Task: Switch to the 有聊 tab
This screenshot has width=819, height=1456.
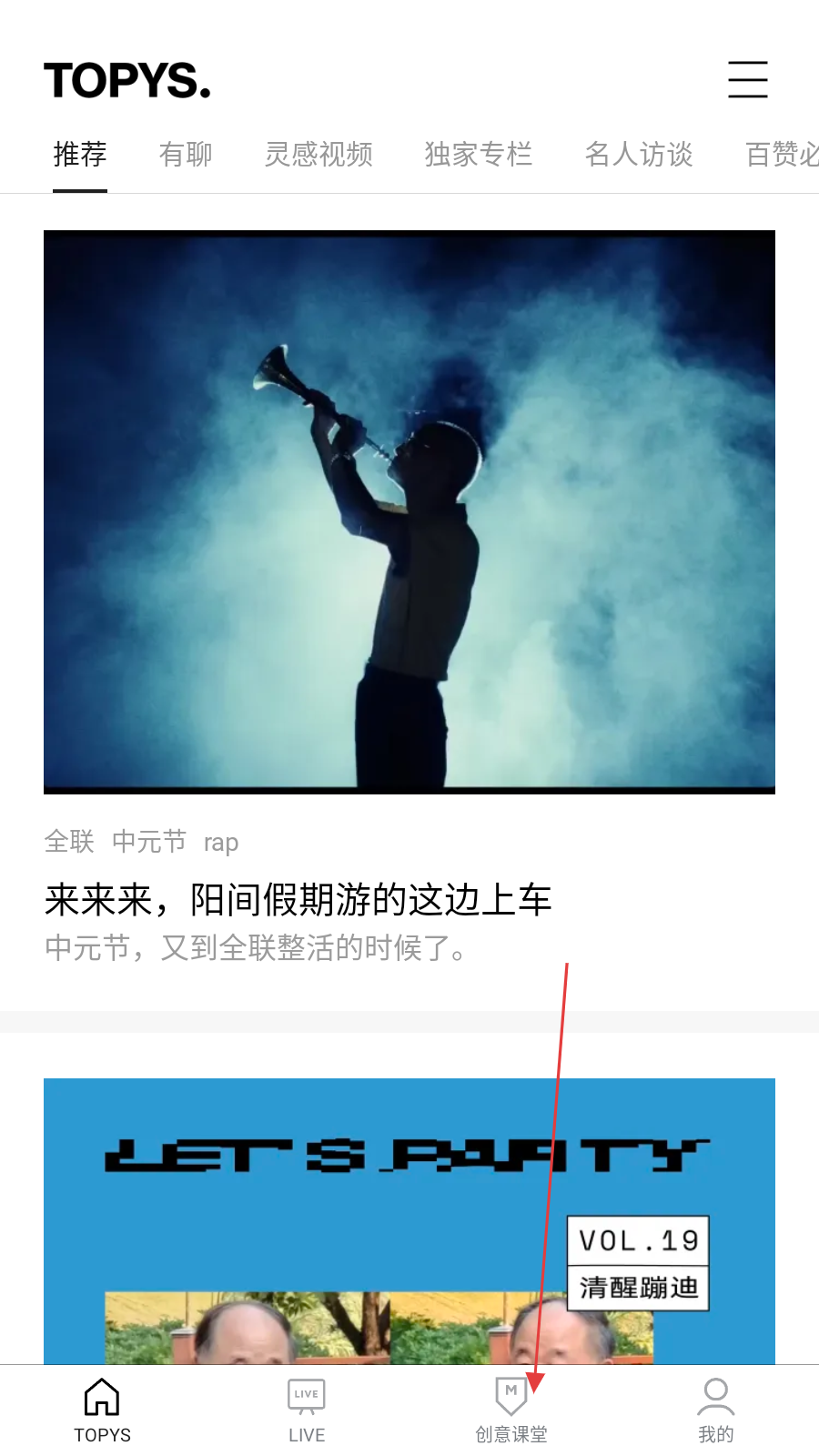Action: pyautogui.click(x=186, y=155)
